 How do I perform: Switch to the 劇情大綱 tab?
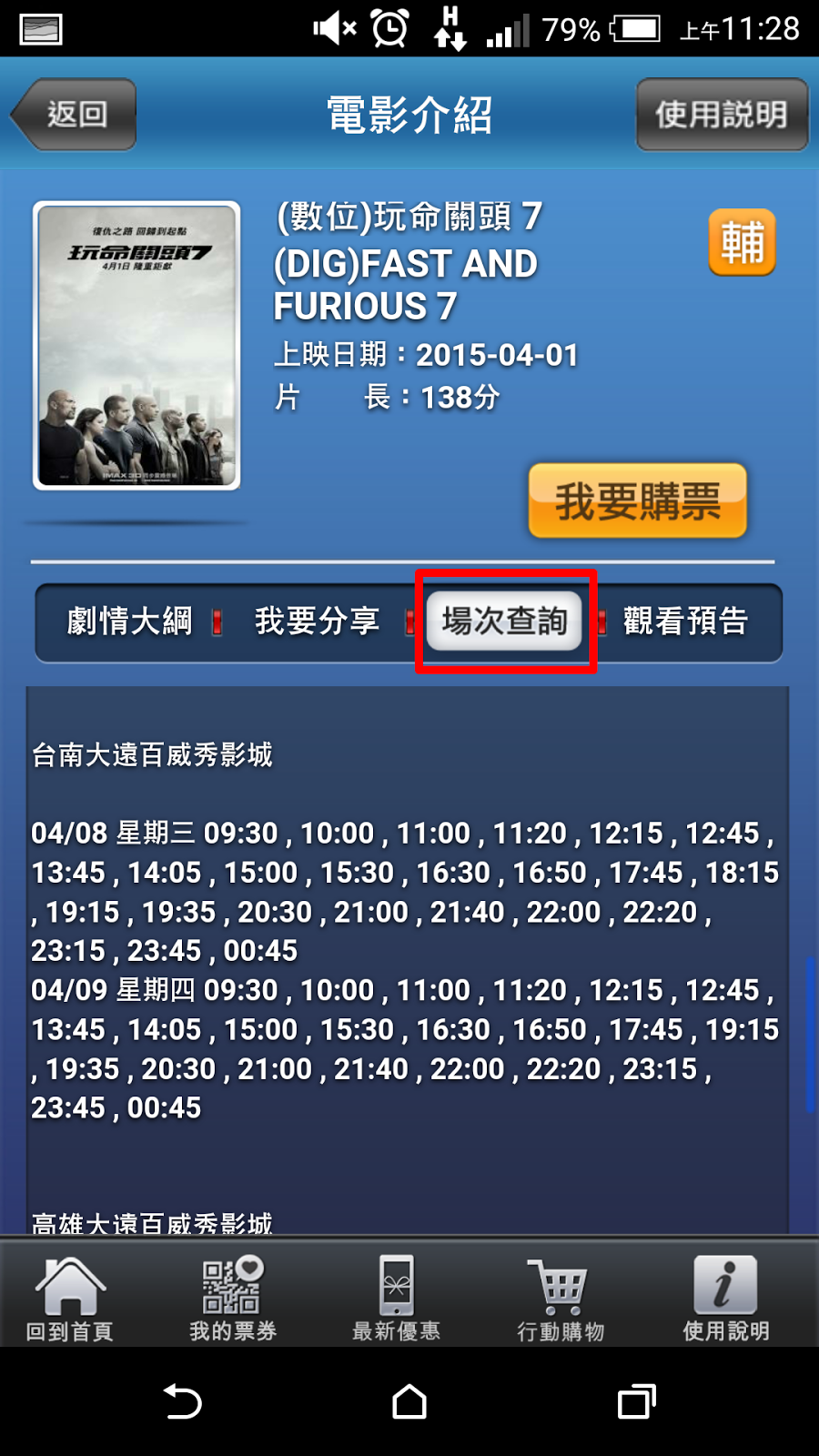coord(130,622)
